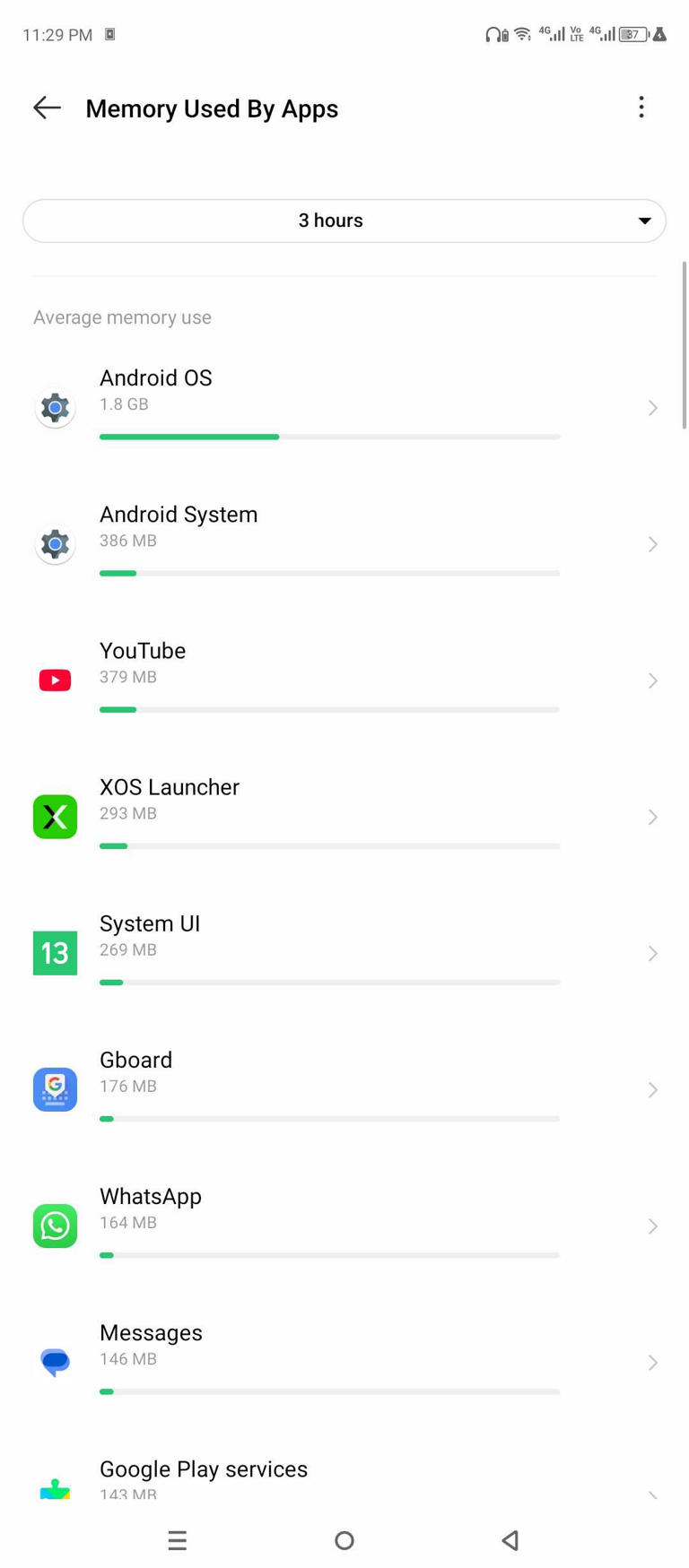Tap the WhatsApp app icon
Screen dimensions: 689x1568
pos(55,1226)
